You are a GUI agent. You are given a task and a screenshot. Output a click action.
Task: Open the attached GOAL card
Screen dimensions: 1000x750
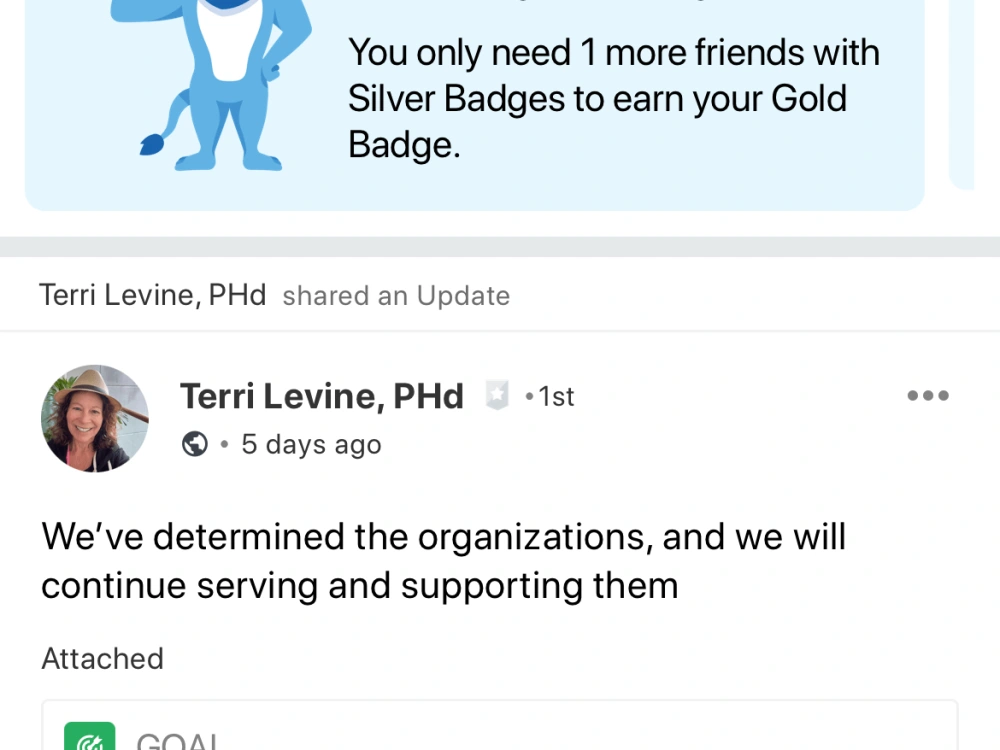(x=499, y=728)
